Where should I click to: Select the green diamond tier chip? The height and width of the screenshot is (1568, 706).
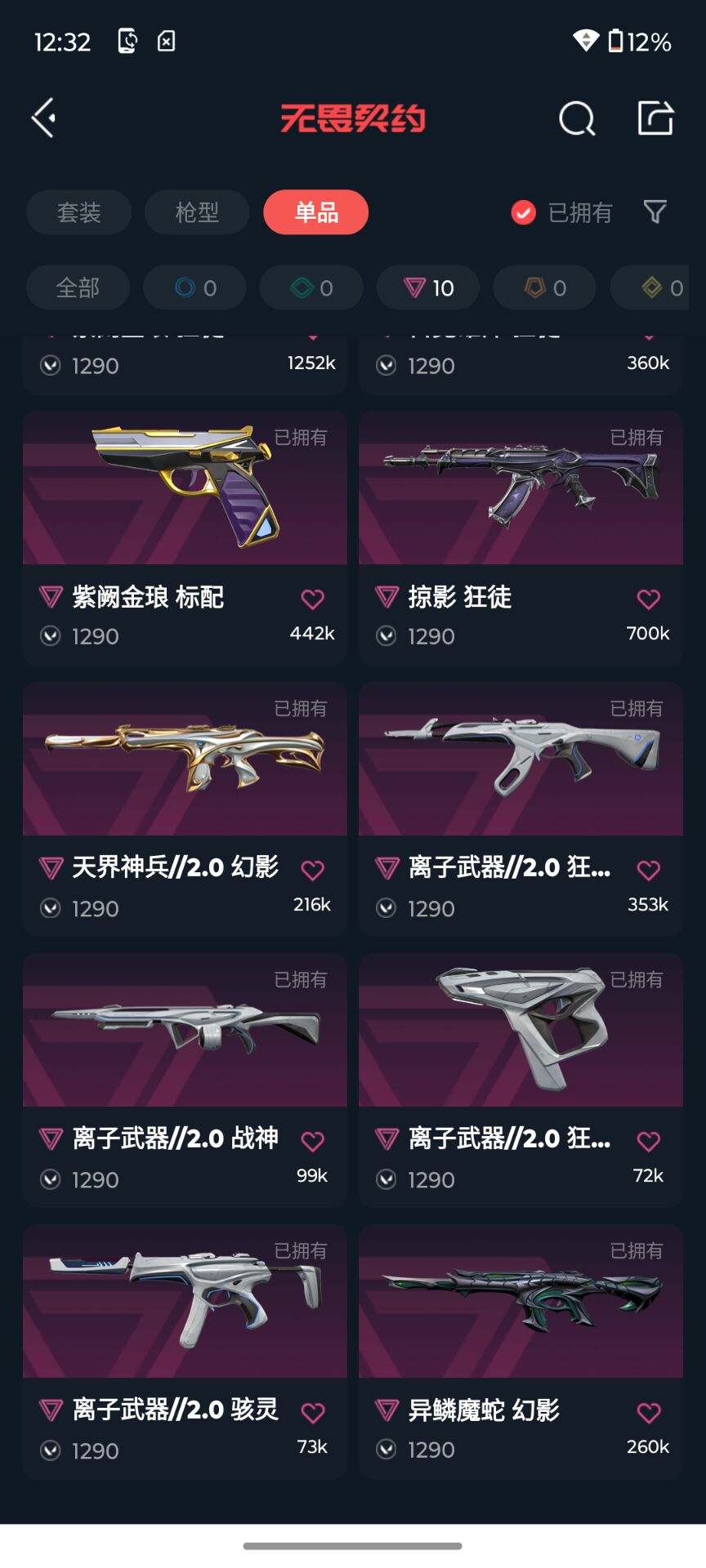(311, 287)
